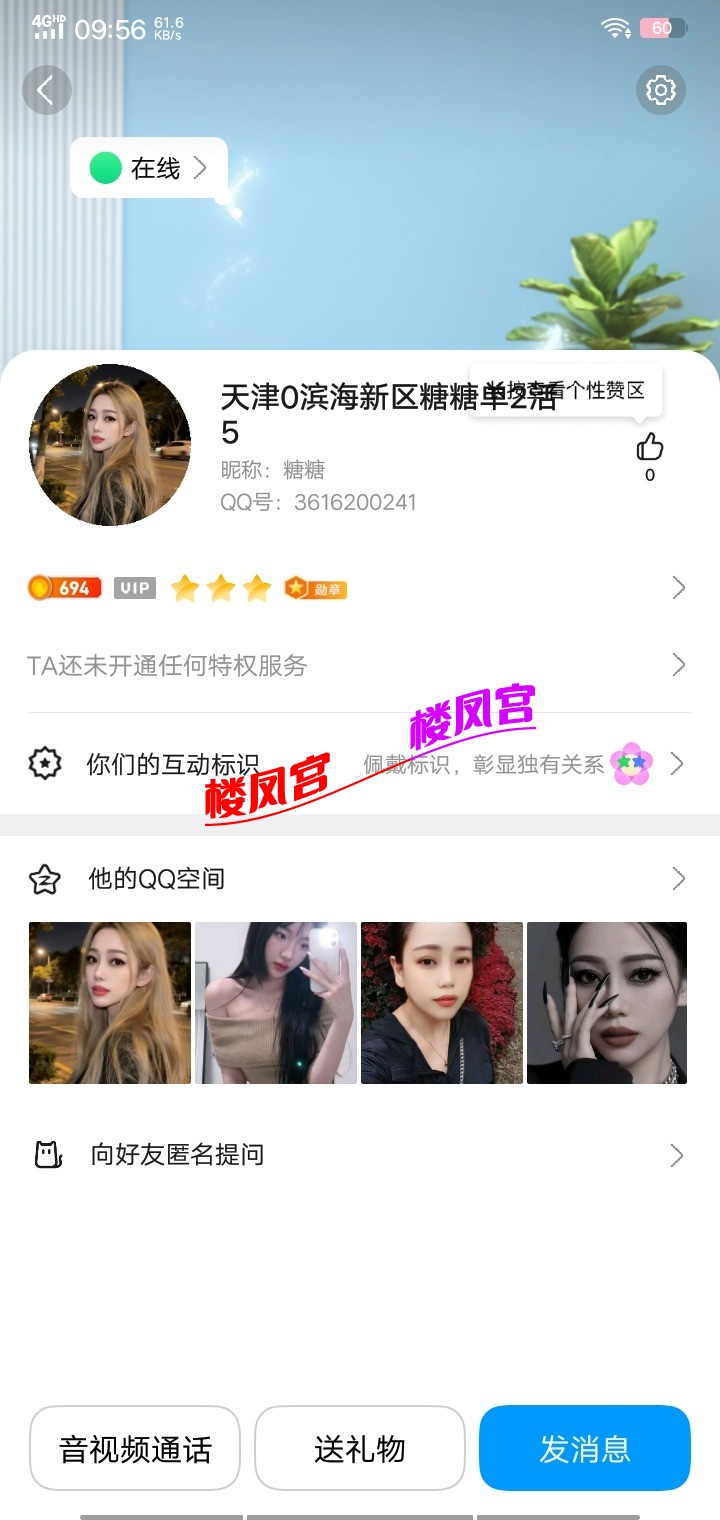The image size is (720, 1520).
Task: Give a thumbs up like to 糖糖
Action: pos(649,447)
